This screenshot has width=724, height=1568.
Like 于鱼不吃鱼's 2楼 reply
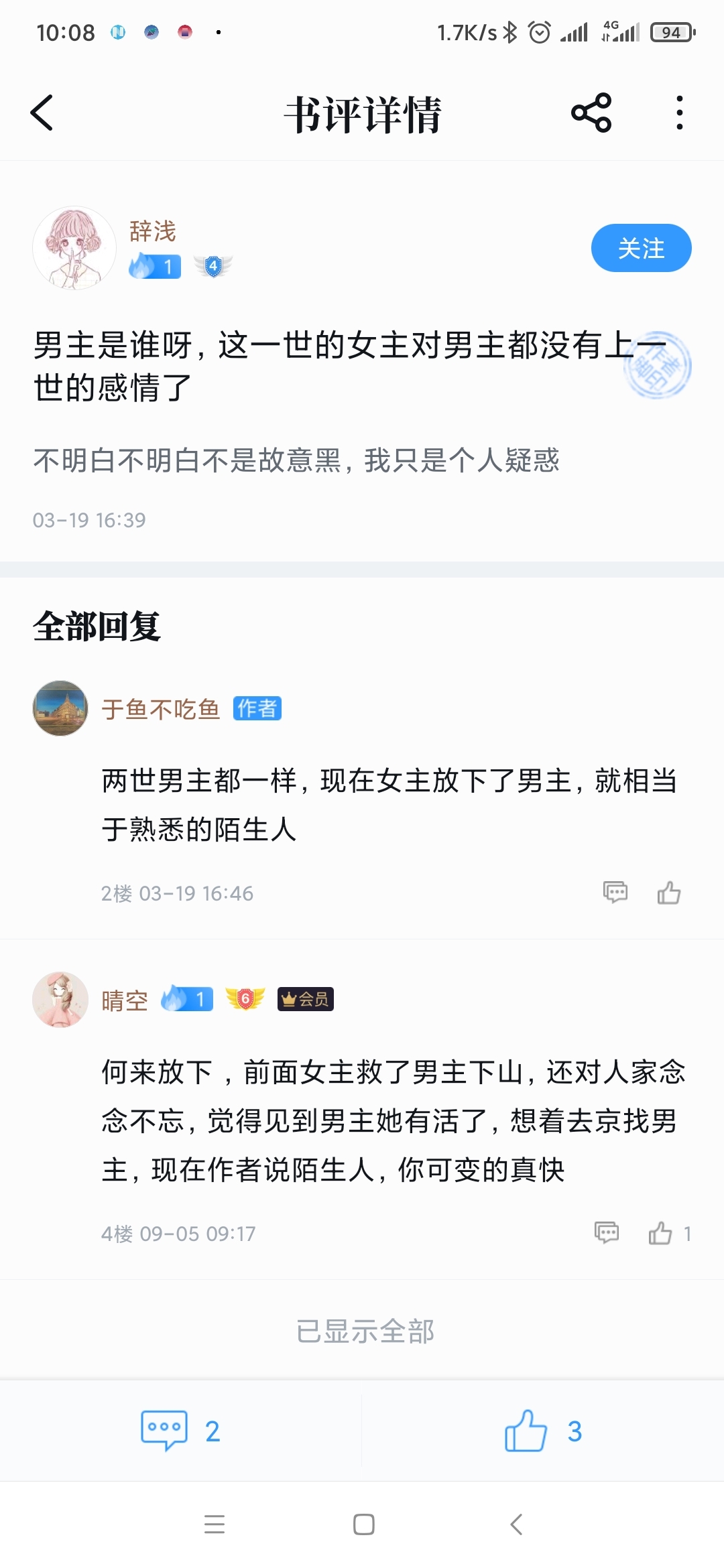coord(669,892)
